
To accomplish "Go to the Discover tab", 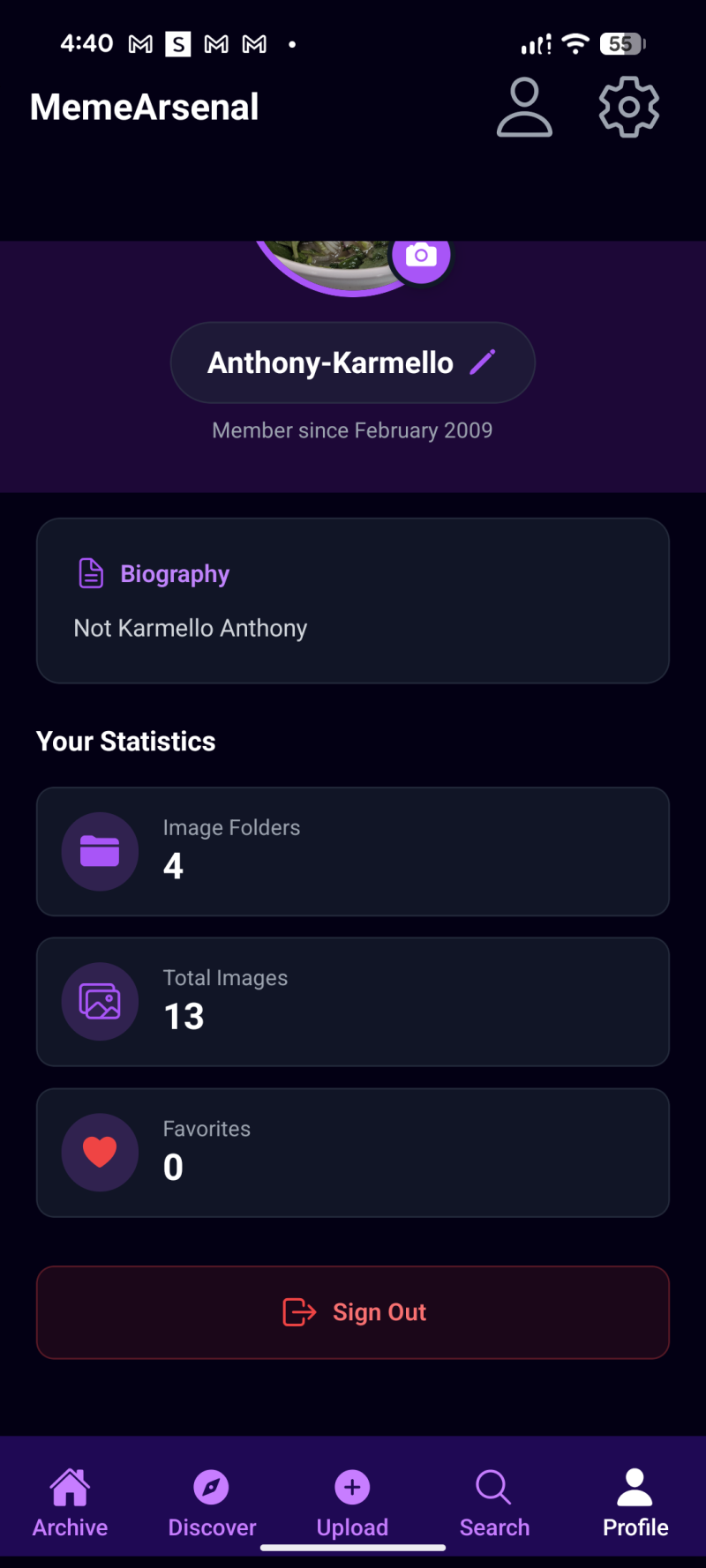I will 212,1503.
